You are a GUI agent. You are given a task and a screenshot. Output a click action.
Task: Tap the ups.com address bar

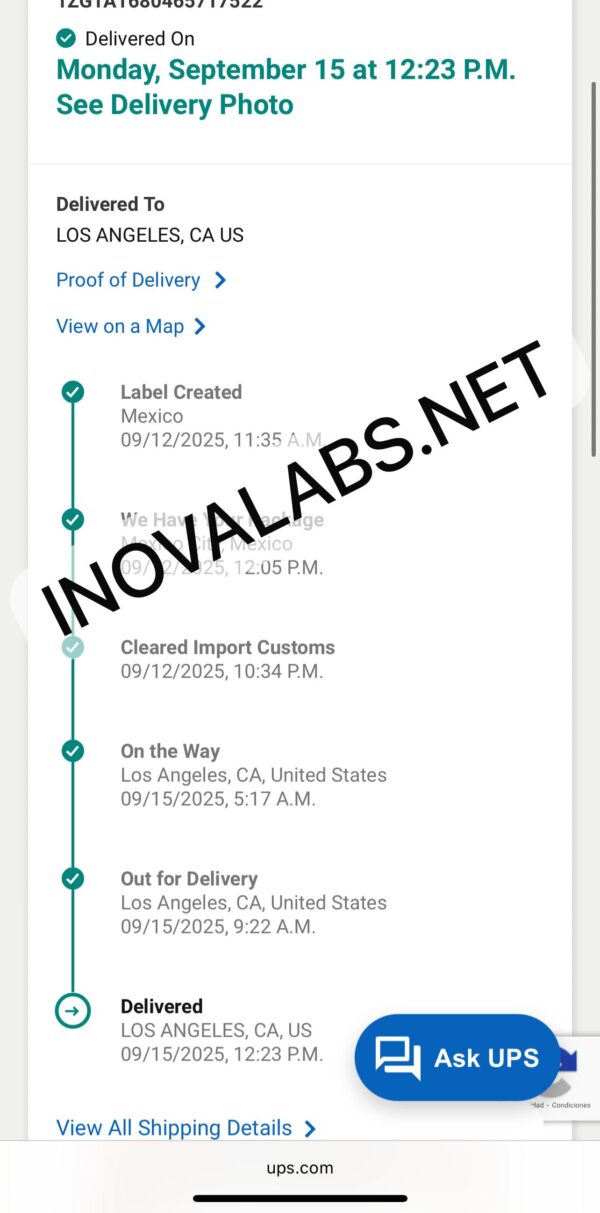[x=300, y=1167]
